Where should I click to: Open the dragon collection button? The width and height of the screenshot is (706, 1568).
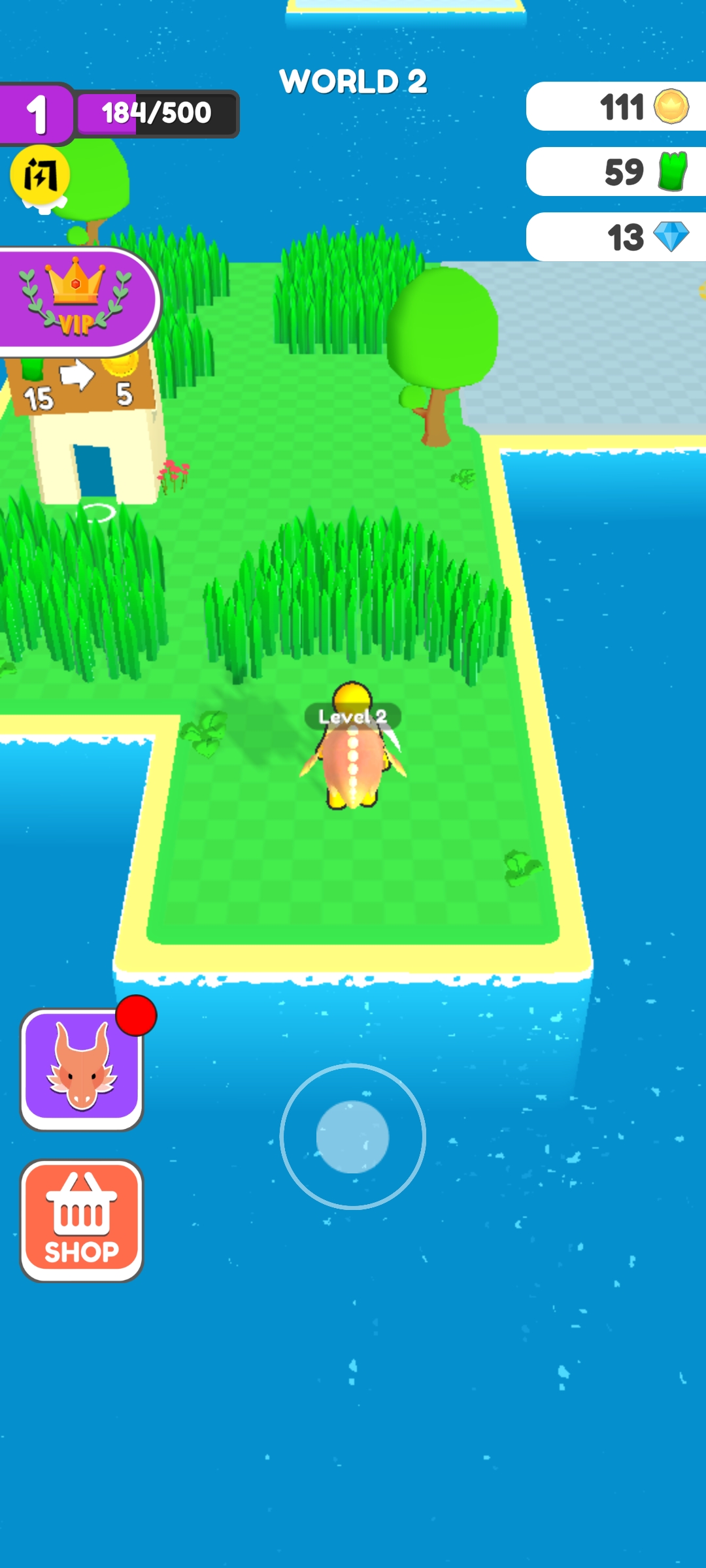82,1070
